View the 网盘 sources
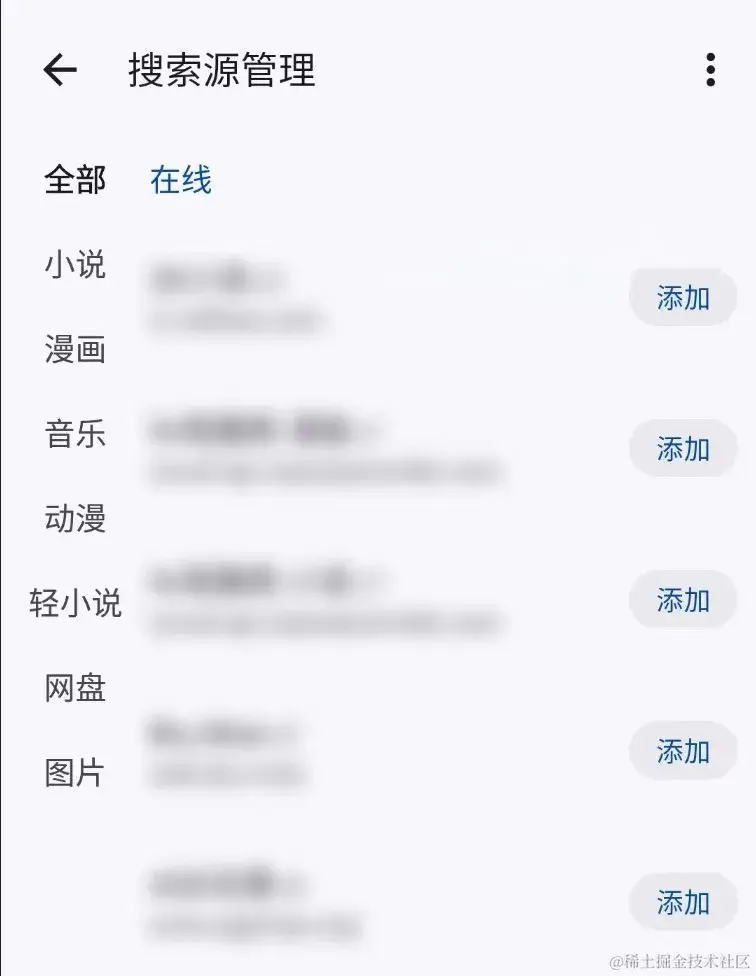 coord(75,688)
